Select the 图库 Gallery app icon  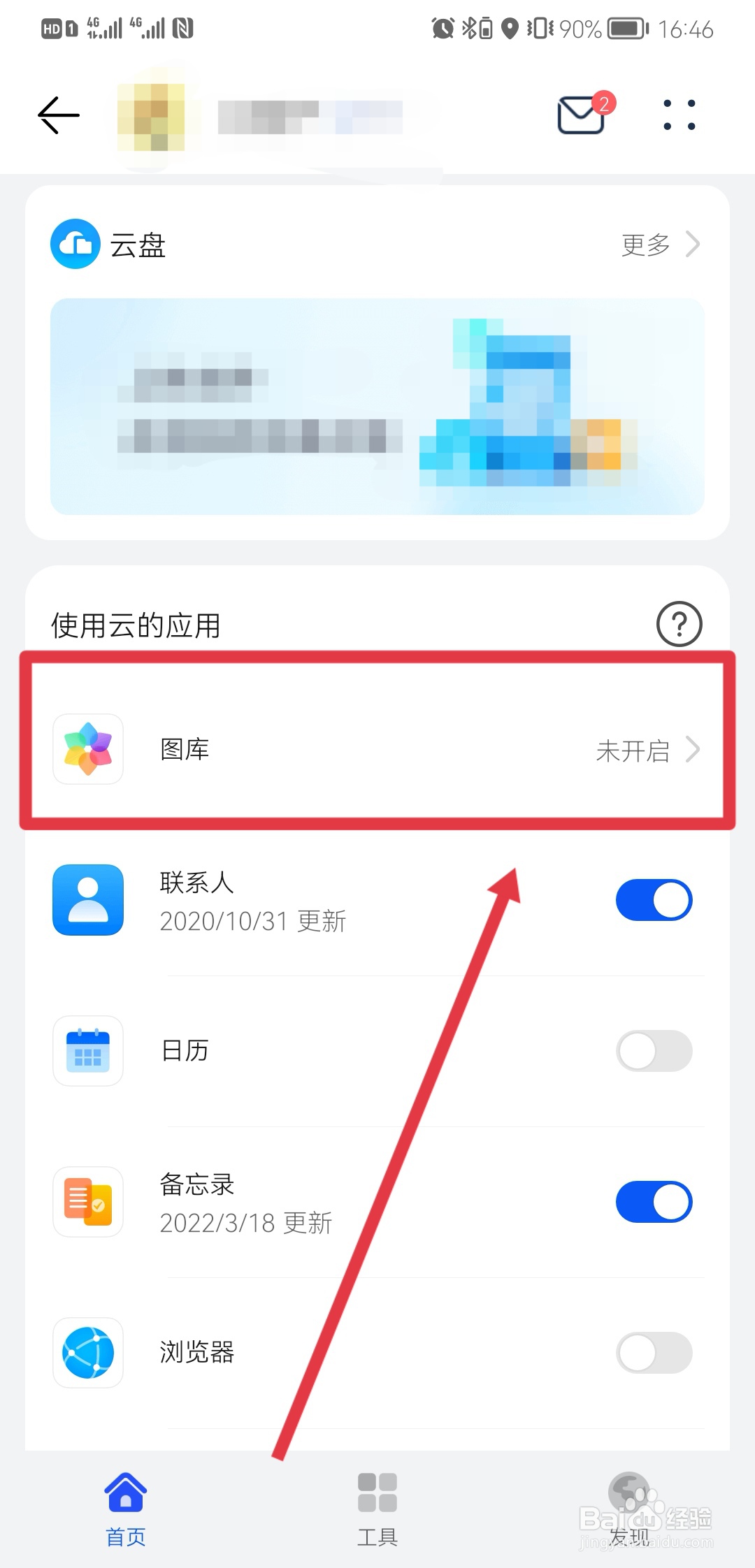pyautogui.click(x=87, y=749)
